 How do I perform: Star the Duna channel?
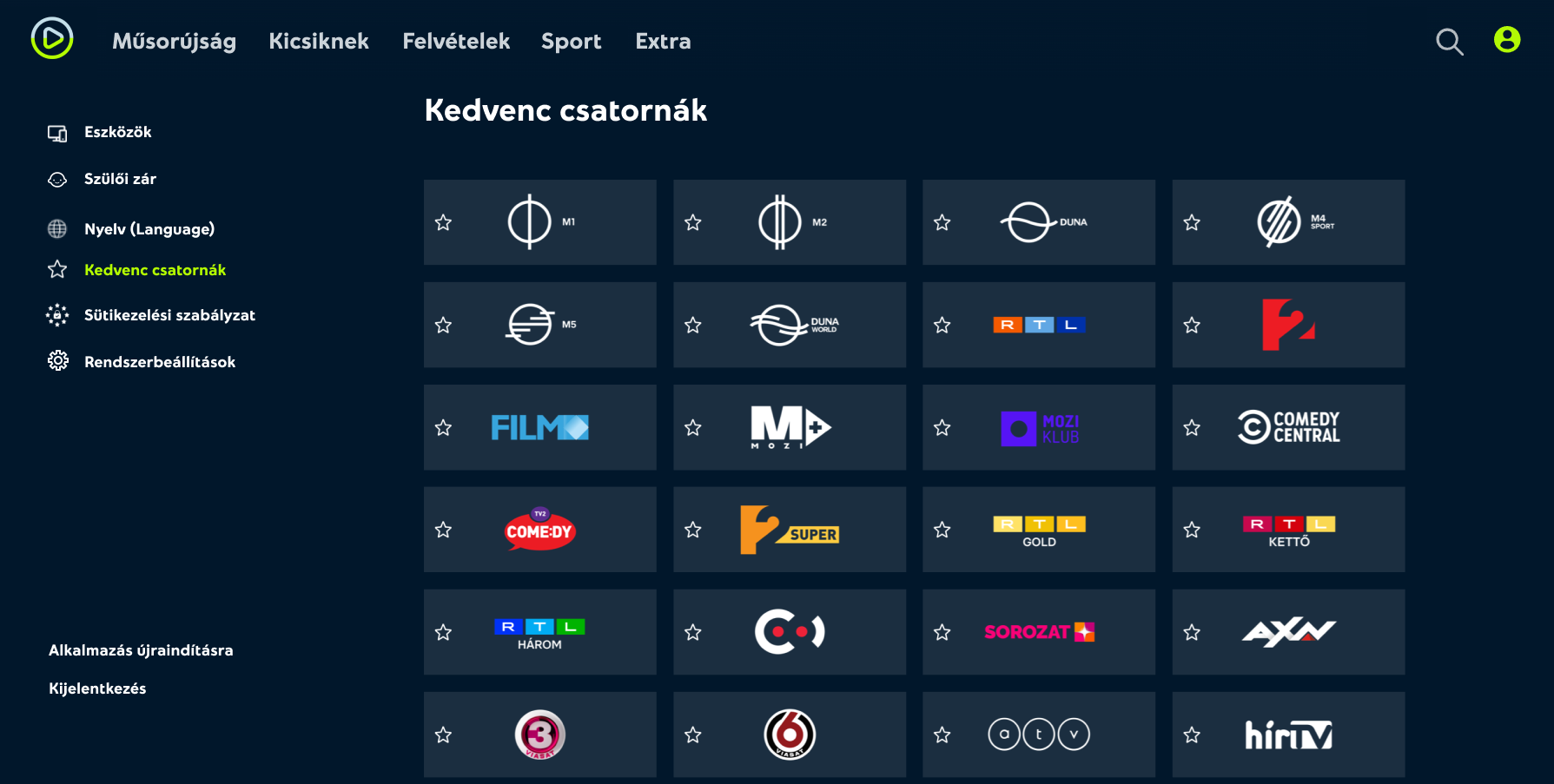point(942,223)
